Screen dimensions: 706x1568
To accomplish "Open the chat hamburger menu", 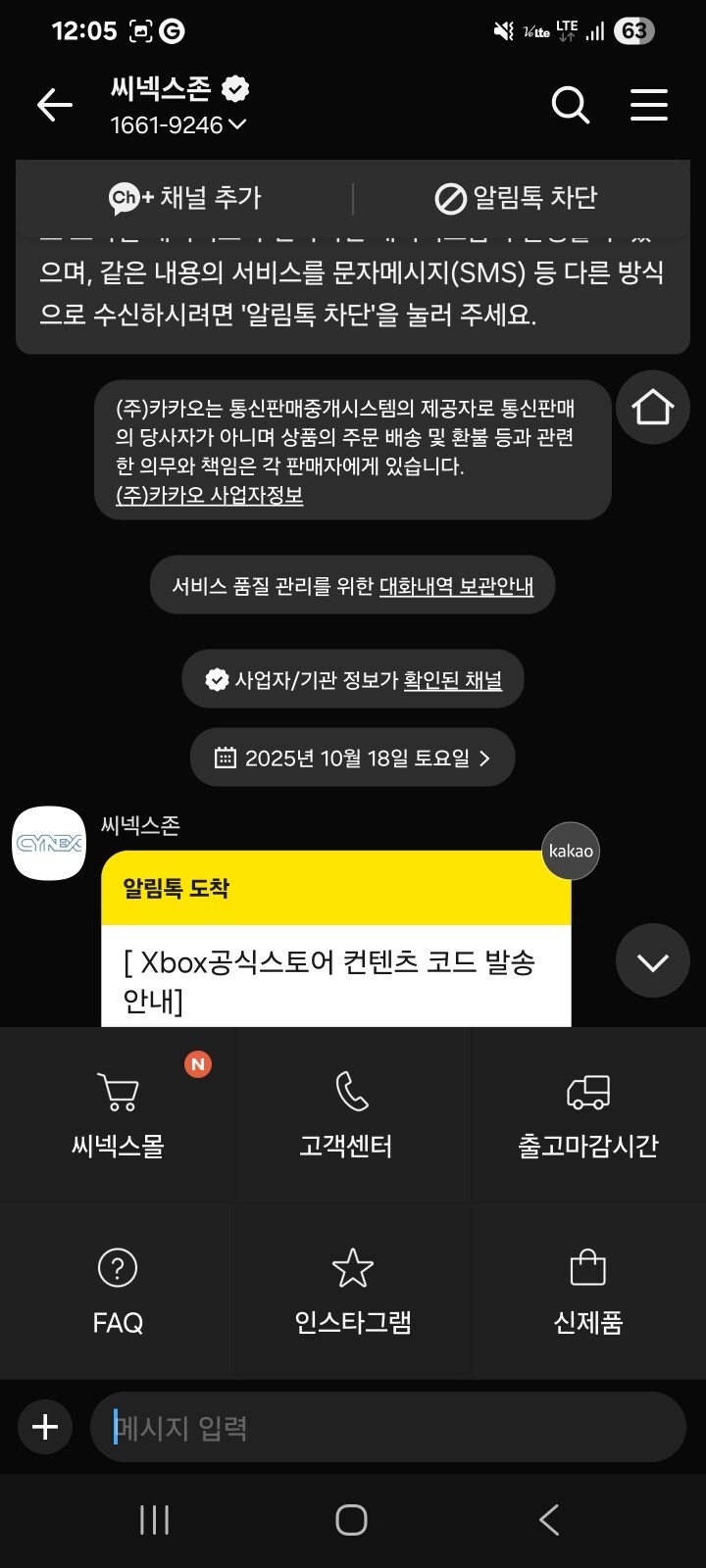I will [x=648, y=105].
